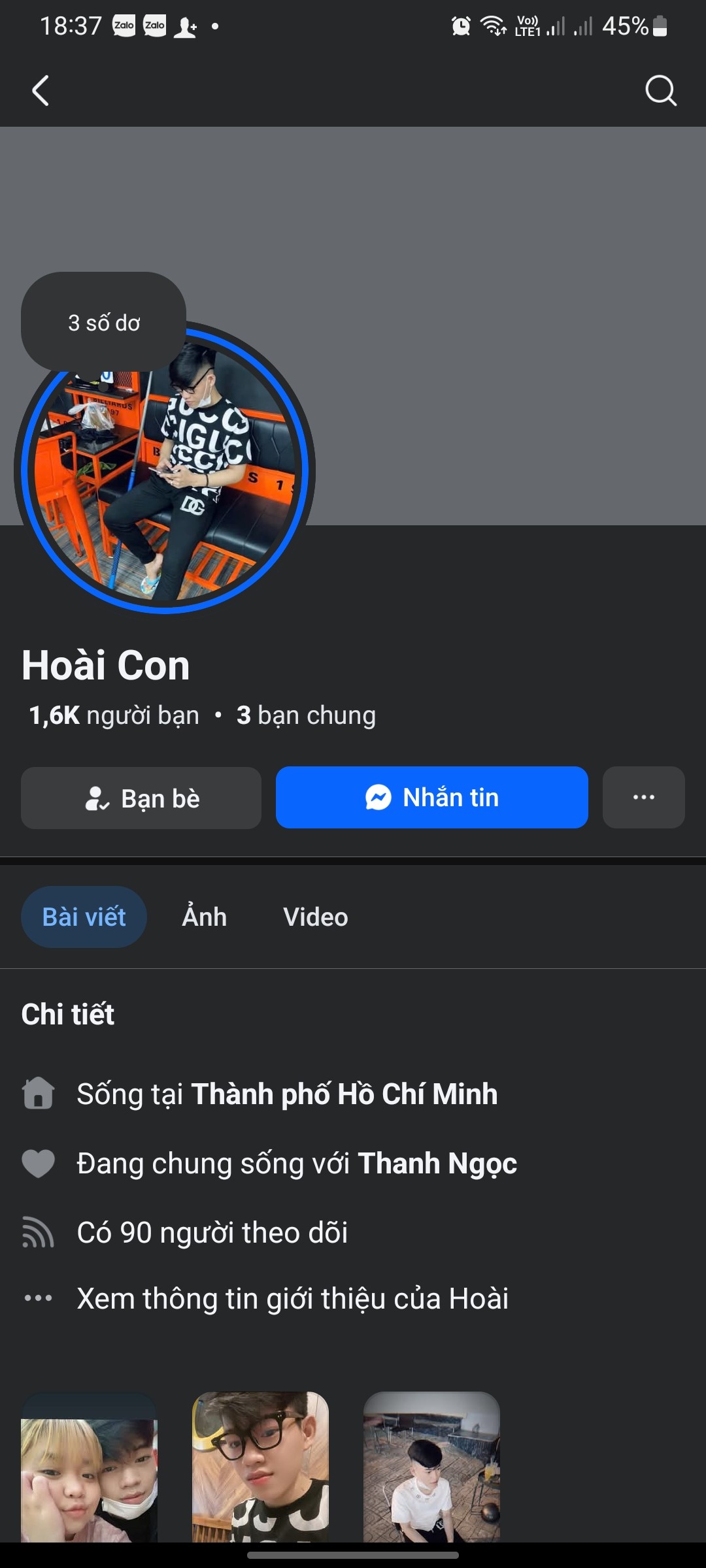706x1568 pixels.
Task: Switch to the Ảnh tab
Action: pyautogui.click(x=205, y=917)
